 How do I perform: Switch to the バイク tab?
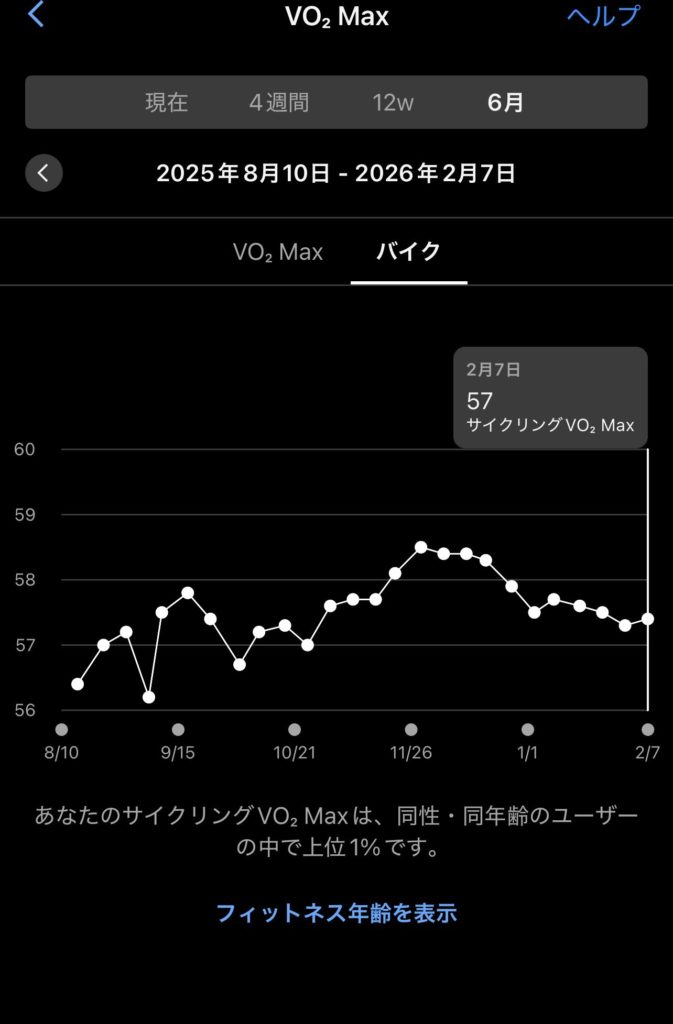pos(408,252)
